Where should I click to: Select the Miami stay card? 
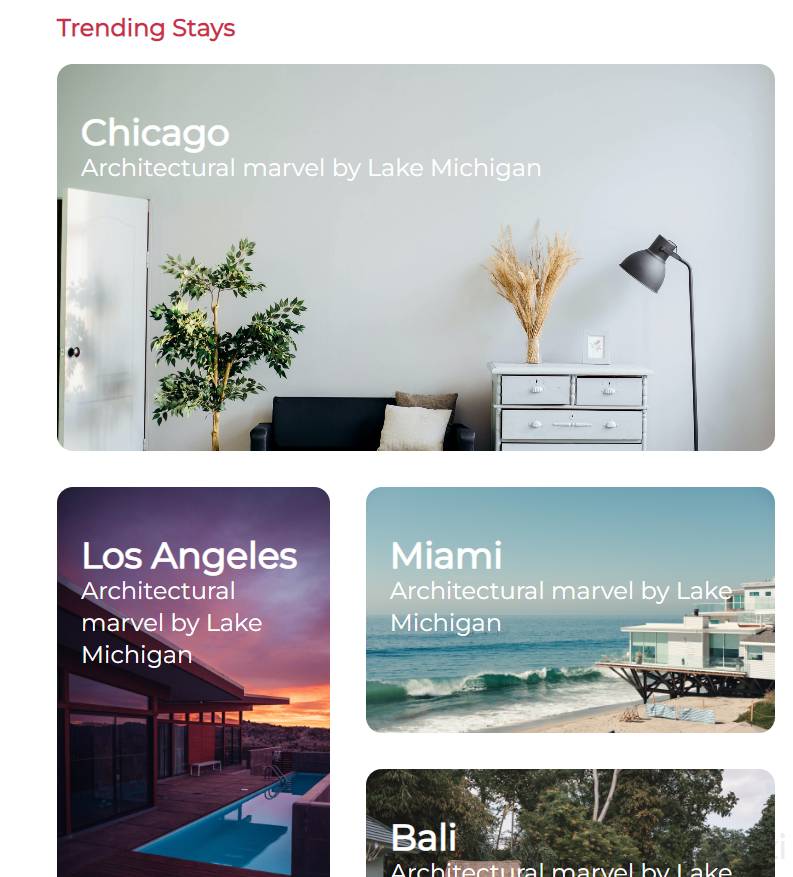pyautogui.click(x=570, y=610)
